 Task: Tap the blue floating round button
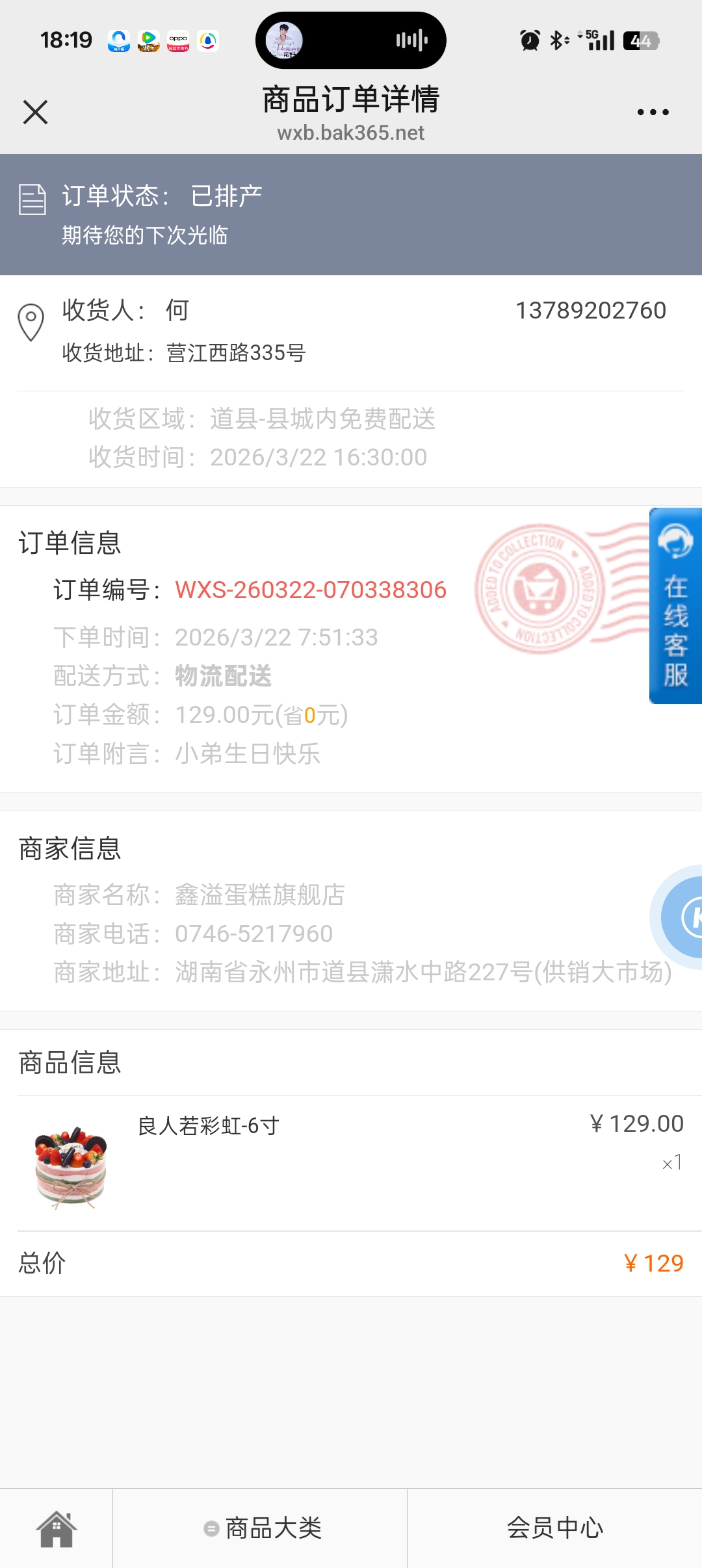684,917
